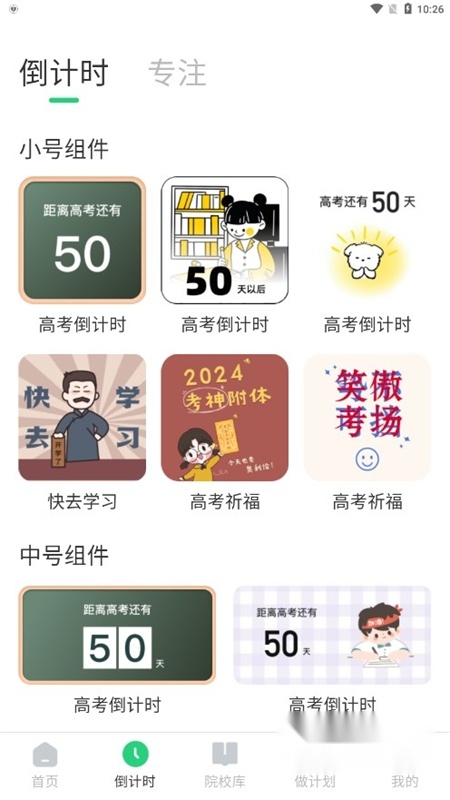Image resolution: width=450 pixels, height=800 pixels.
Task: Tap 倒计时 in the bottom navigation
Action: (135, 764)
